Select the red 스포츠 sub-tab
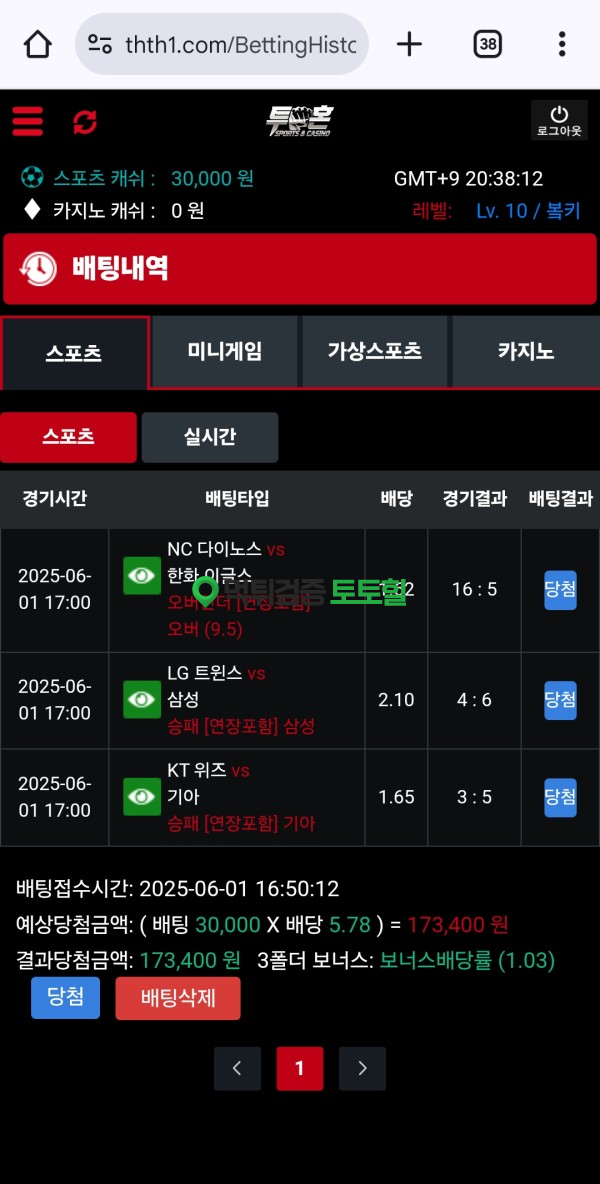Image resolution: width=600 pixels, height=1184 pixels. (x=68, y=437)
